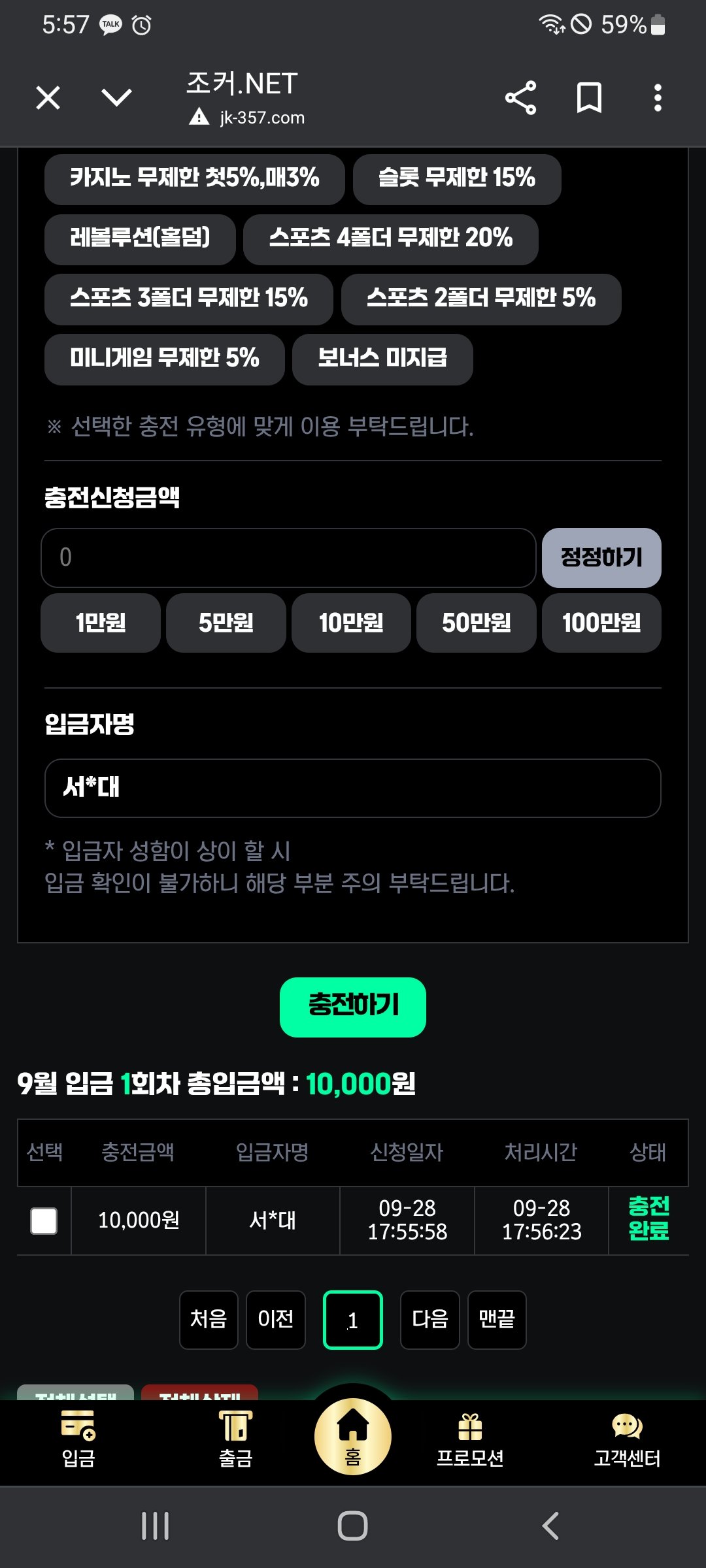Screen dimensions: 706x1568
Task: Go to the 홈 tab
Action: coord(352,1437)
